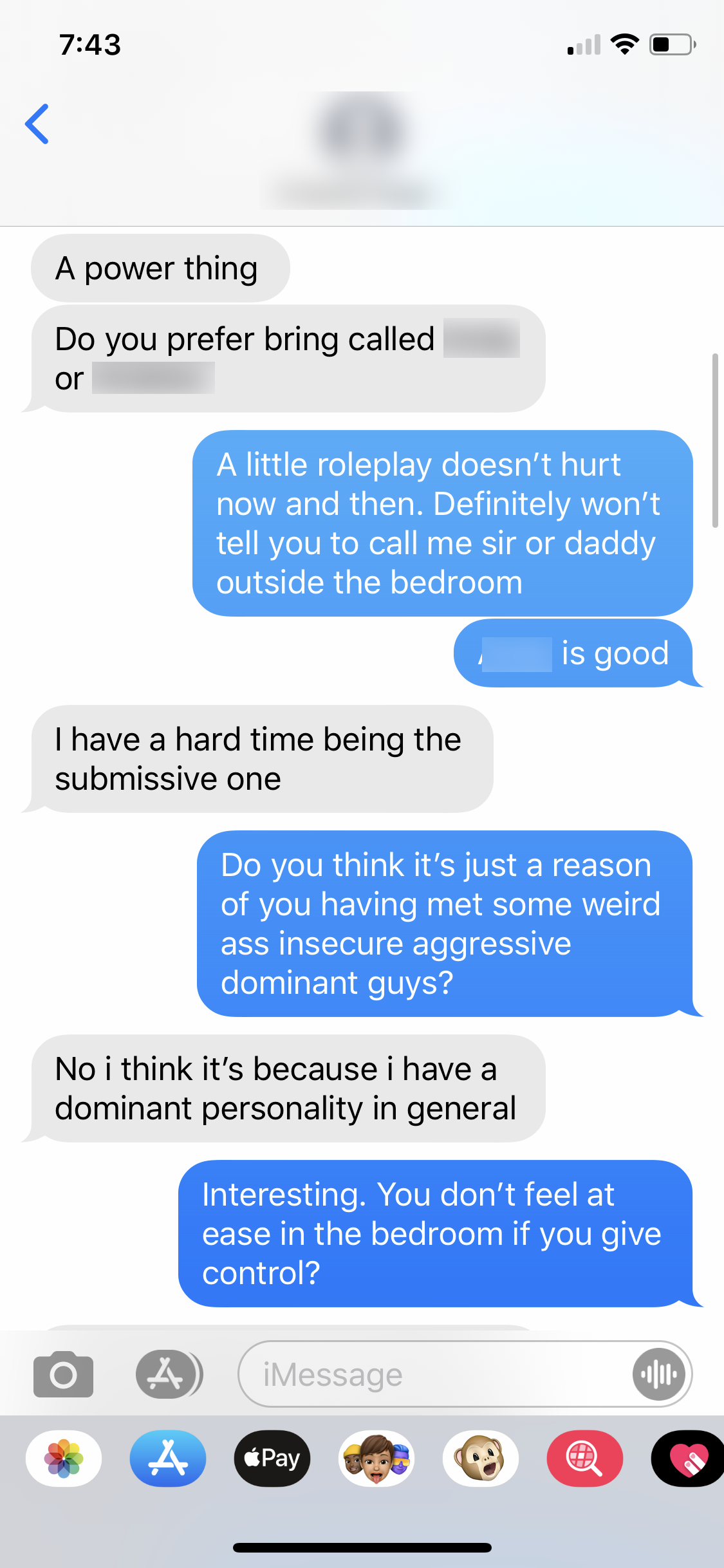The height and width of the screenshot is (1568, 724).
Task: Open the Photos app in the drawer
Action: tap(64, 1459)
